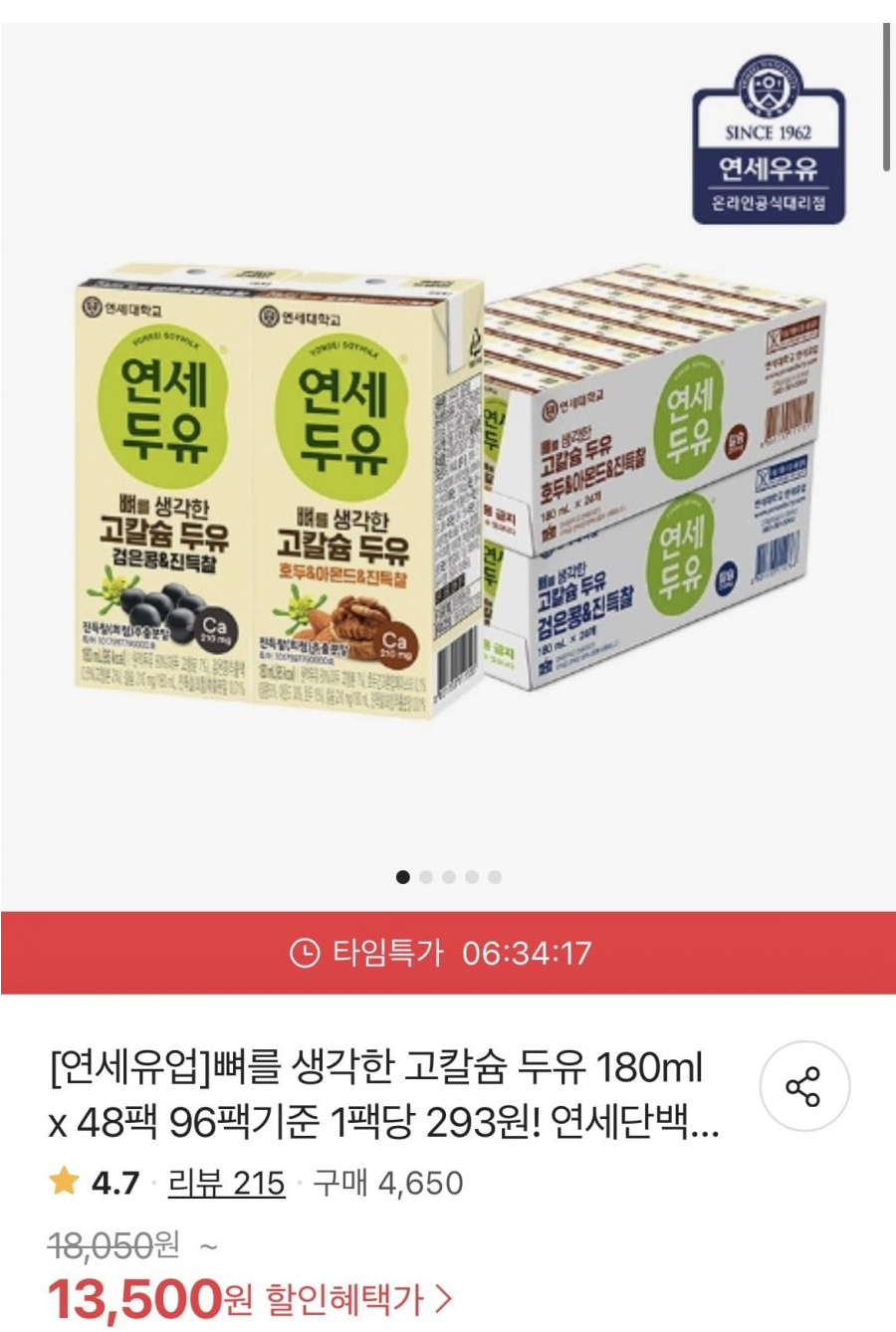The image size is (896, 1332).
Task: Select the last carousel pagination dot
Action: click(494, 878)
